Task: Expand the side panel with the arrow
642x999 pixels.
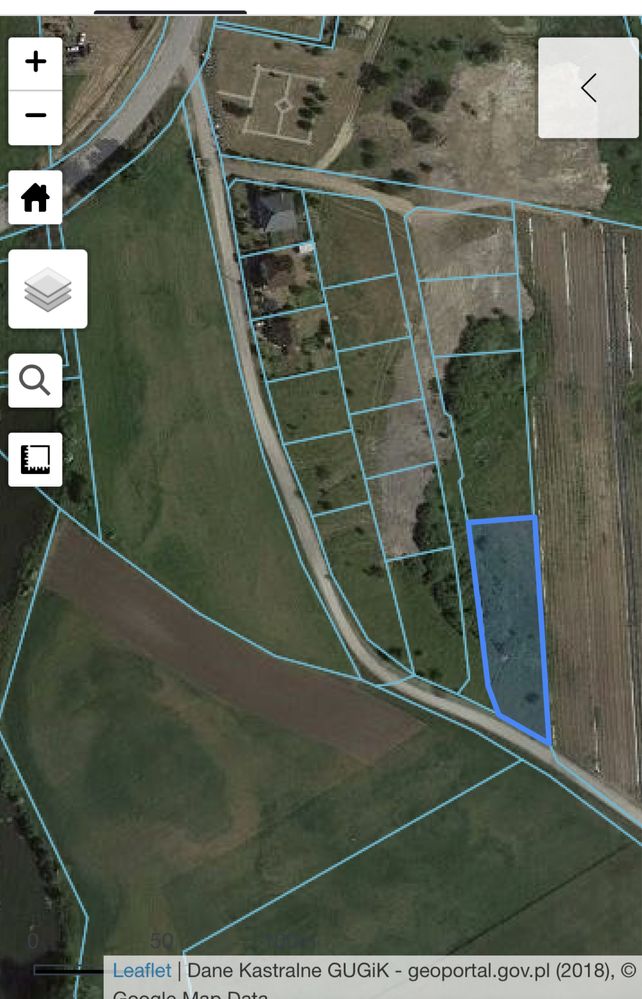Action: (x=588, y=88)
